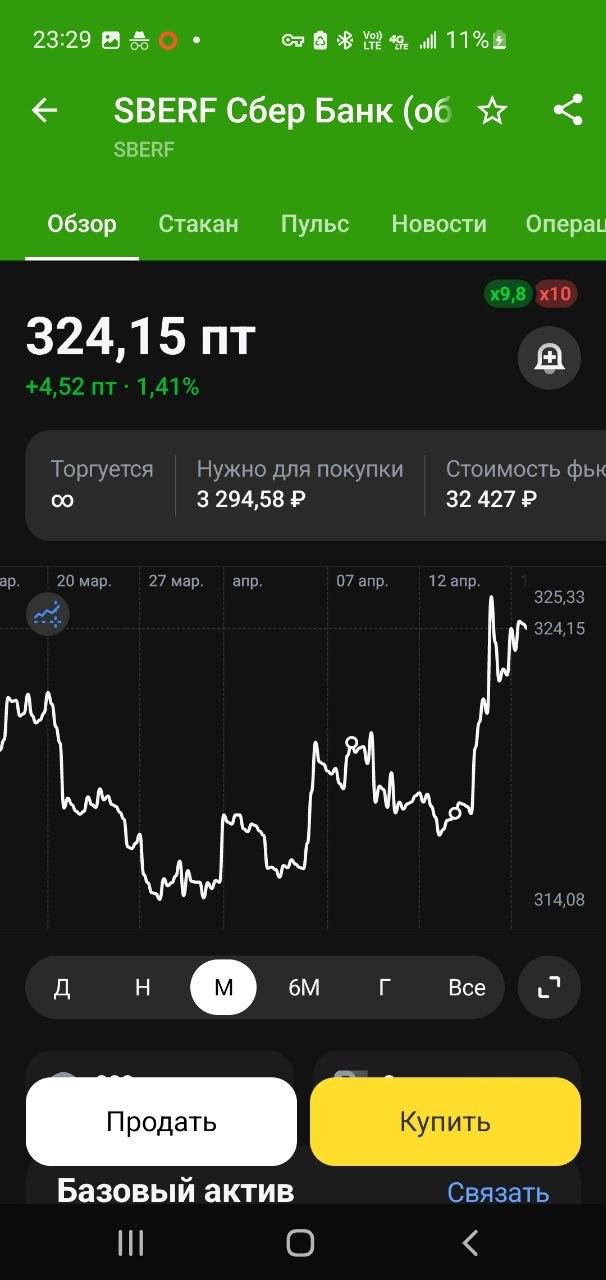Viewport: 606px width, 1280px height.
Task: Go back using the top arrow
Action: (45, 111)
